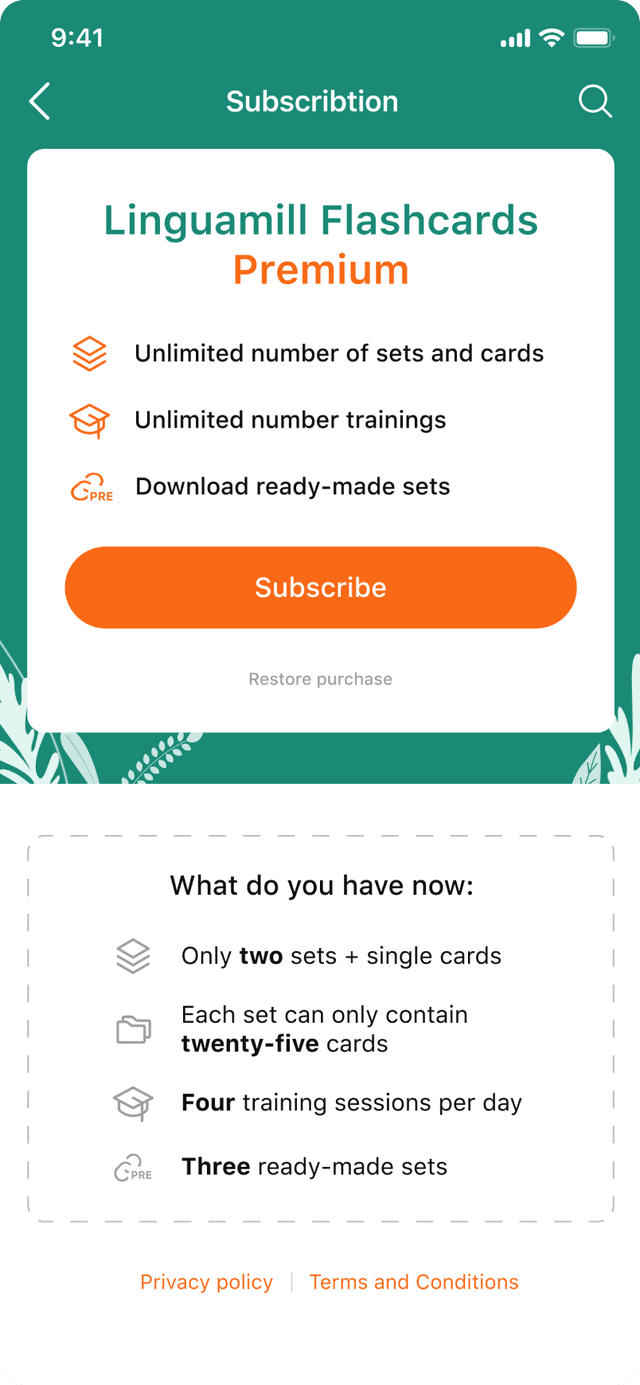Screen dimensions: 640x1385
Task: Open search from the header magnifier
Action: click(595, 101)
